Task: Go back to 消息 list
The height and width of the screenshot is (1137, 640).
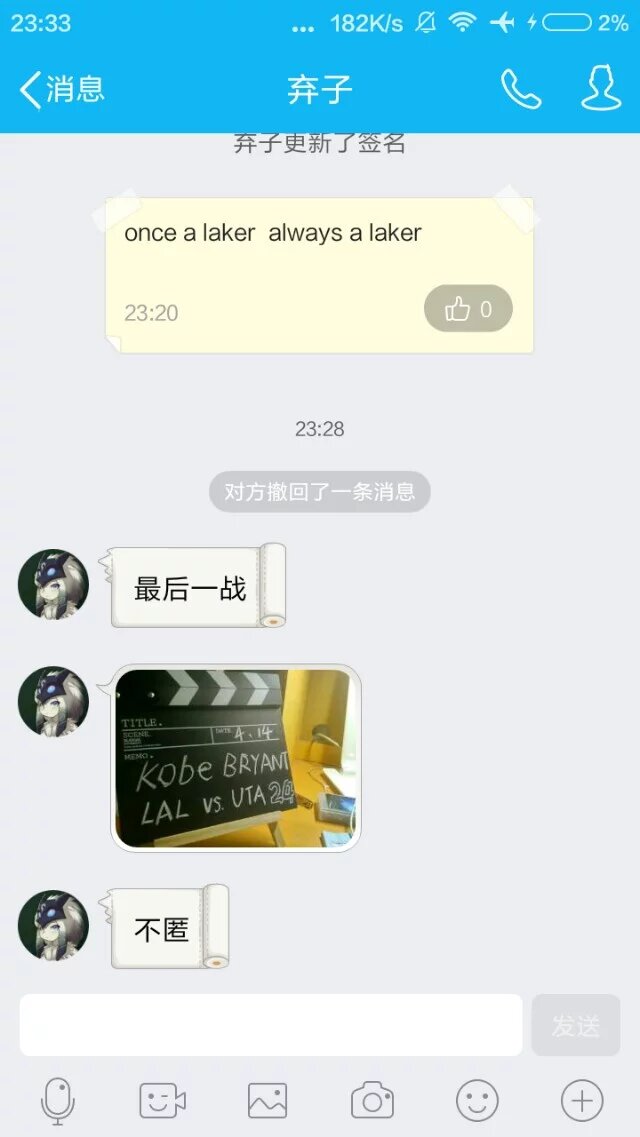Action: pyautogui.click(x=62, y=90)
